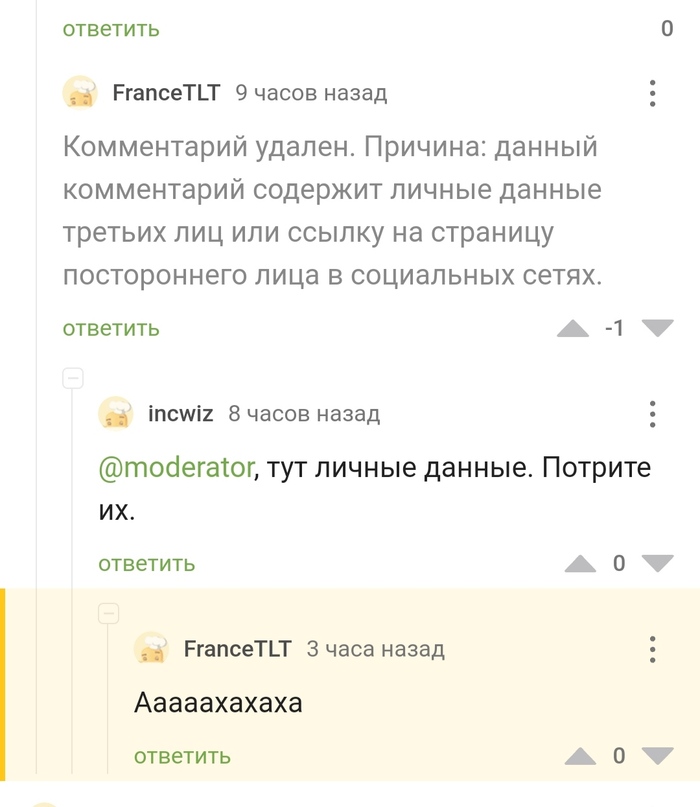Reply to the "Аааааxaxaxa" comment
This screenshot has height=807, width=700.
[x=182, y=755]
